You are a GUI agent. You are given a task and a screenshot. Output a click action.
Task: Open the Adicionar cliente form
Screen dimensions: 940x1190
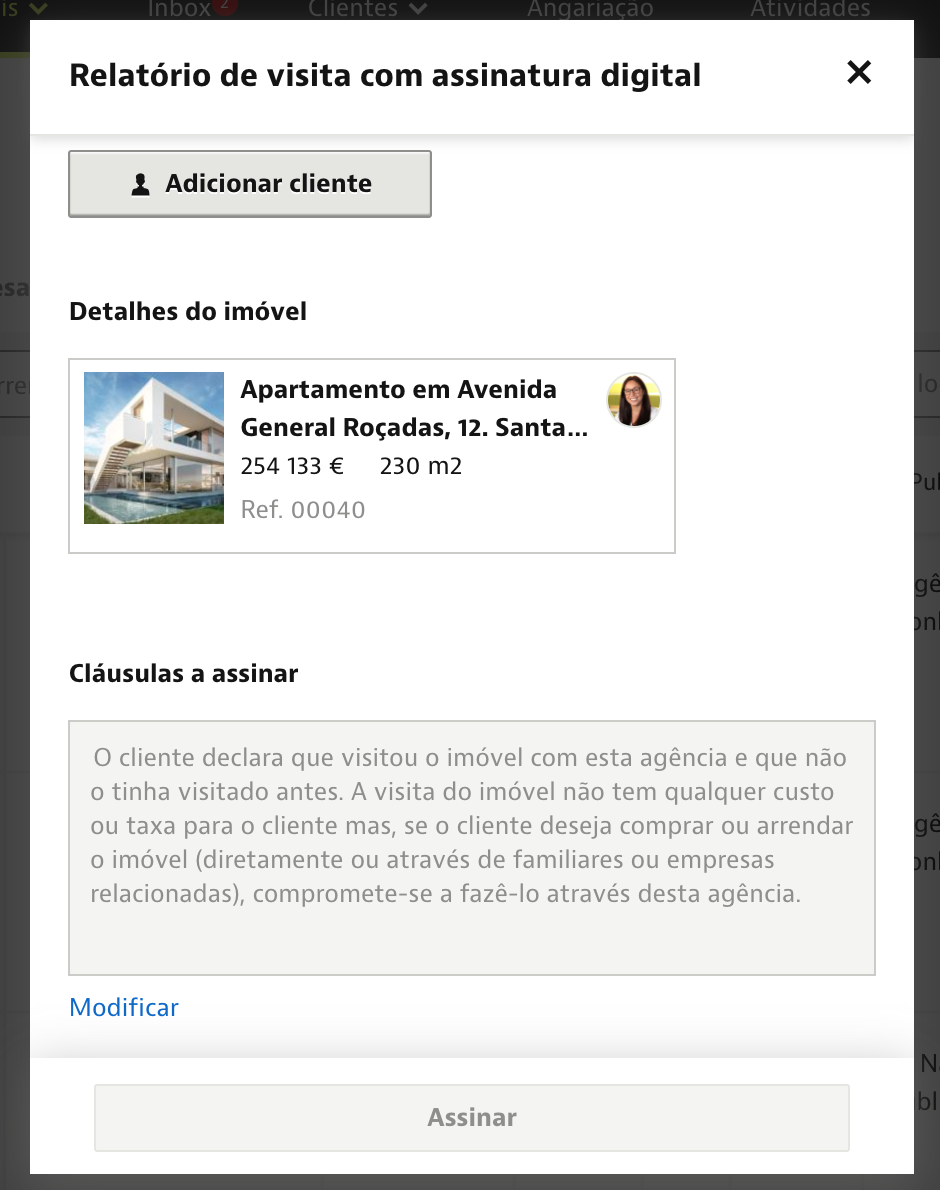click(249, 183)
